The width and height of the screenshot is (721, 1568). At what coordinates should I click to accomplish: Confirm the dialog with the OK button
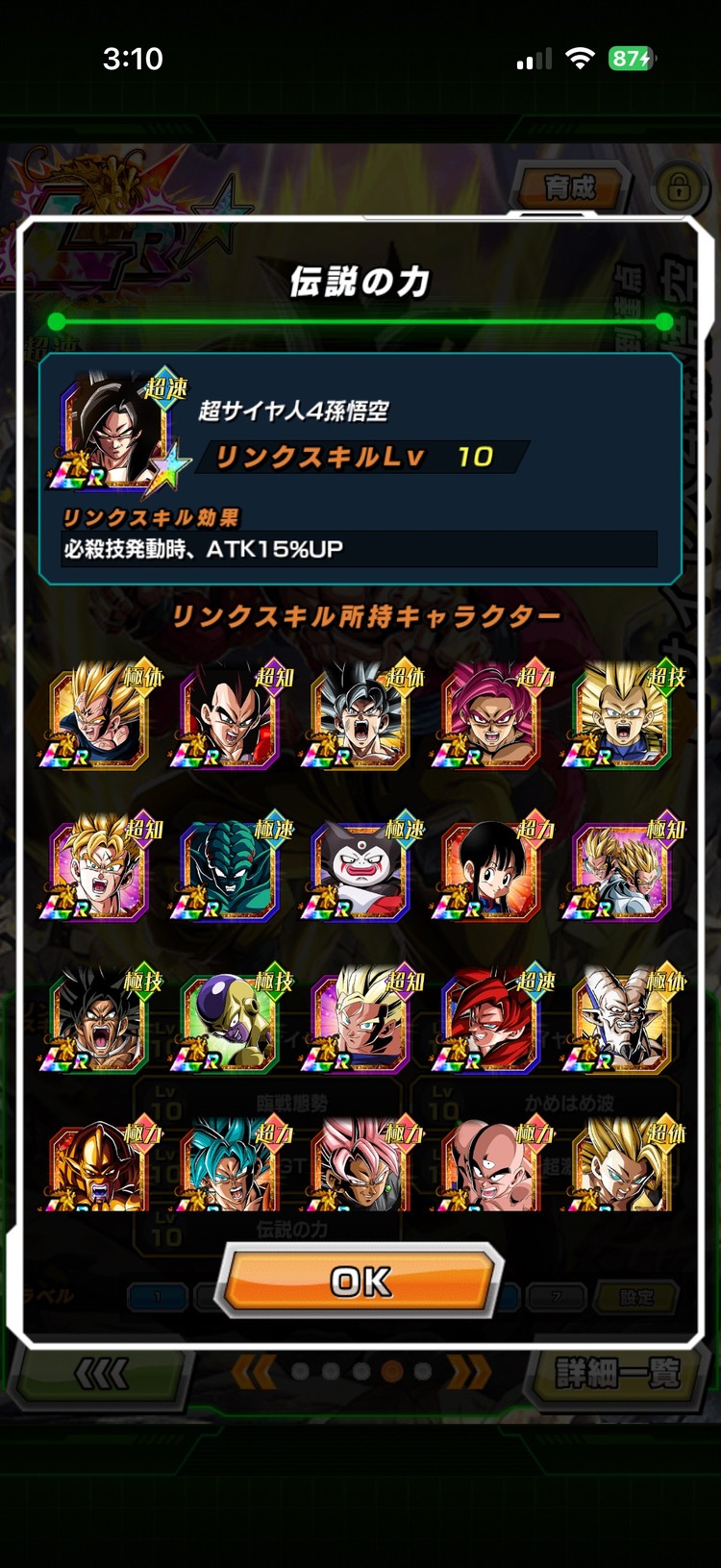coord(360,1281)
